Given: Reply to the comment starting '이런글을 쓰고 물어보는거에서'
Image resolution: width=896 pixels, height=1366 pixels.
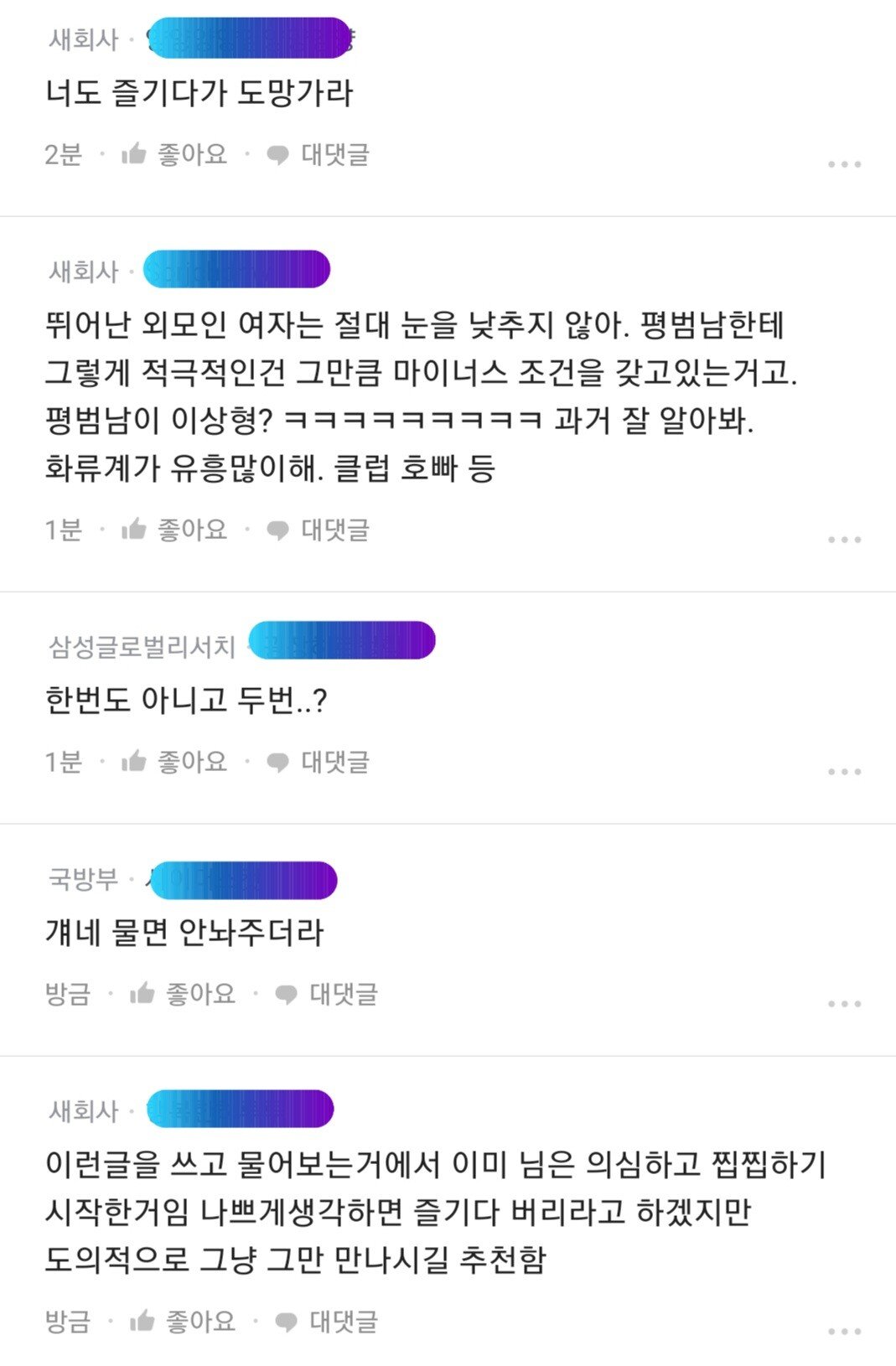Looking at the screenshot, I should (326, 1322).
